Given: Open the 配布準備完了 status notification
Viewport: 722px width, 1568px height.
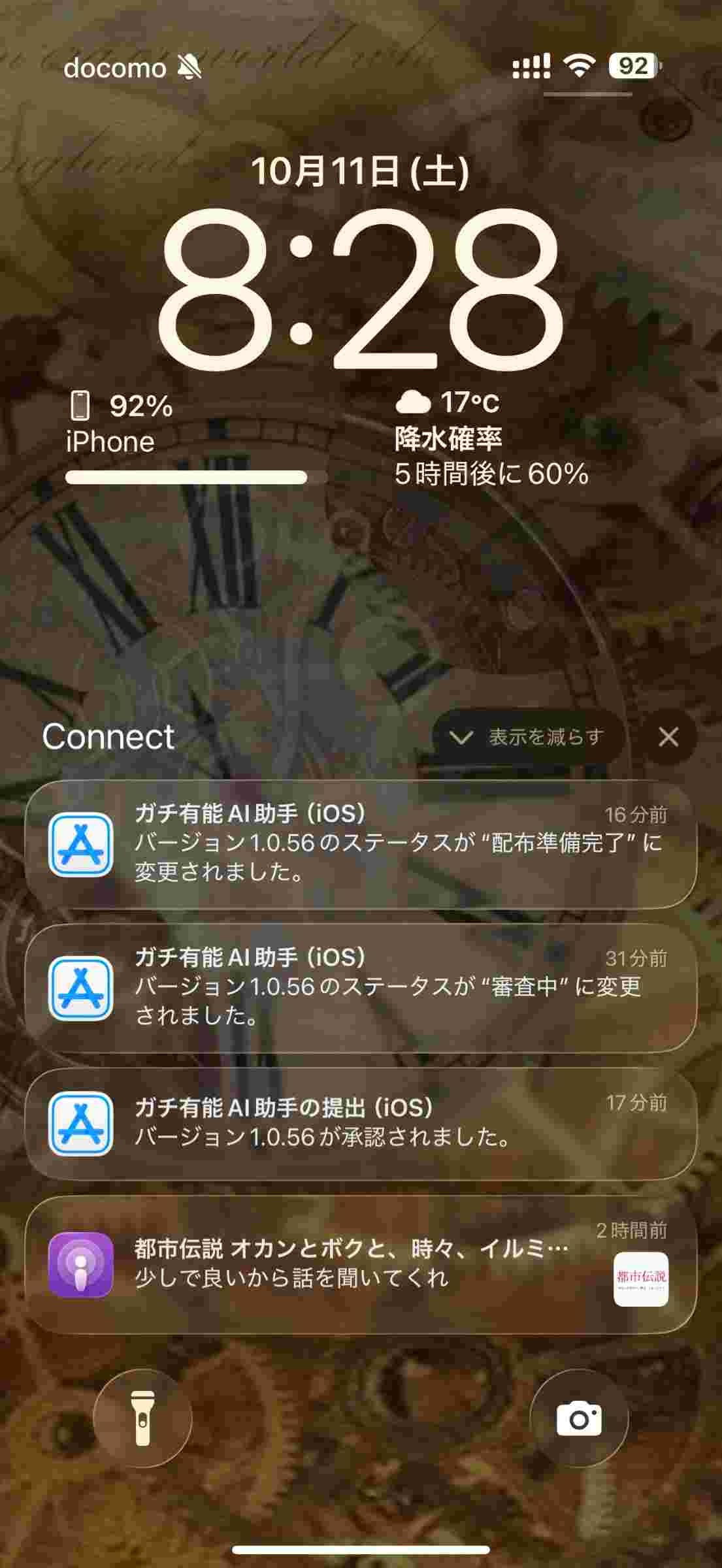Looking at the screenshot, I should (x=361, y=844).
